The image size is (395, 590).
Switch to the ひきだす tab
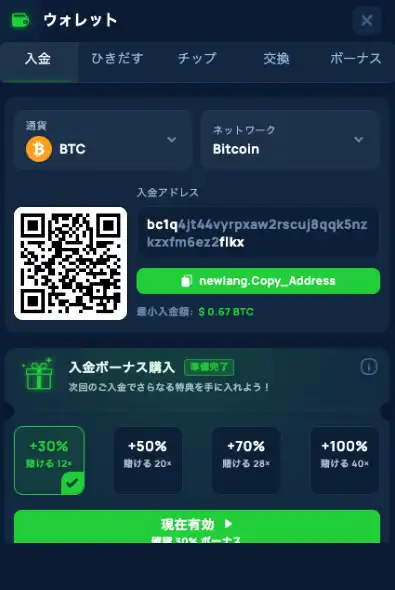click(x=117, y=59)
